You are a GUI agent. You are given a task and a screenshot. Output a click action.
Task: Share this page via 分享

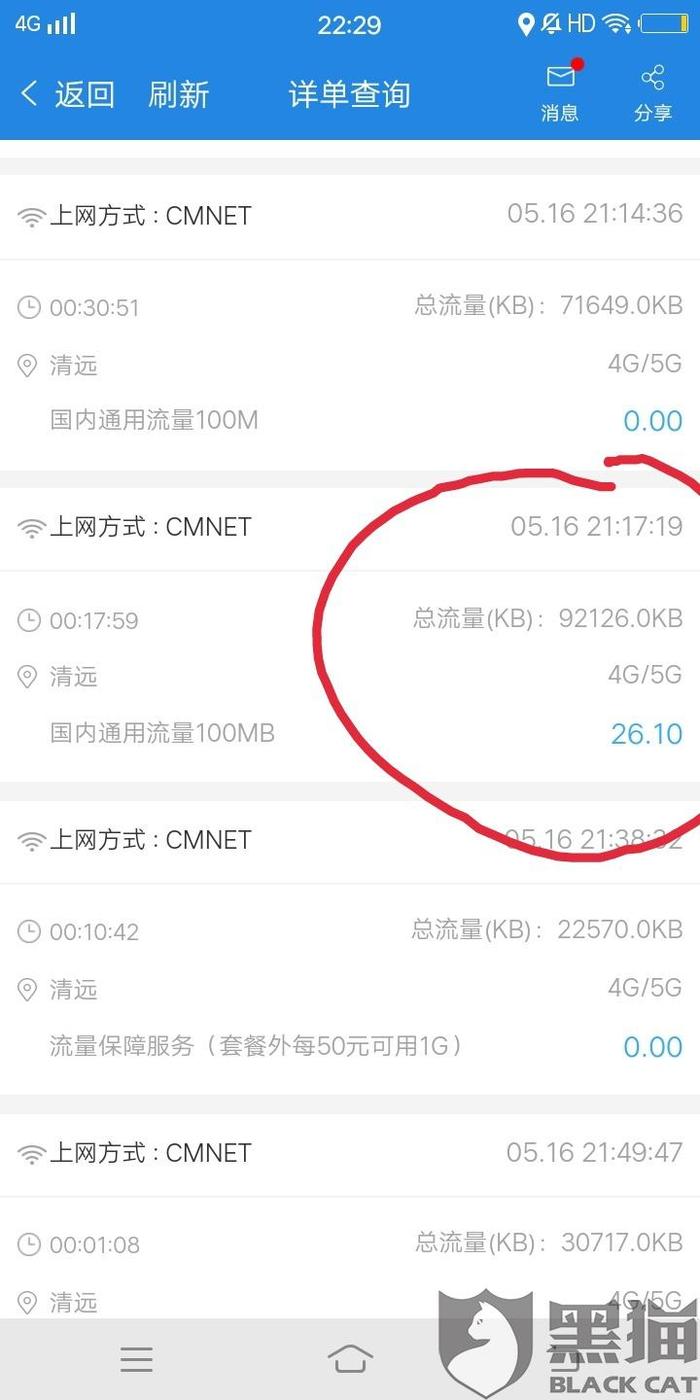653,93
